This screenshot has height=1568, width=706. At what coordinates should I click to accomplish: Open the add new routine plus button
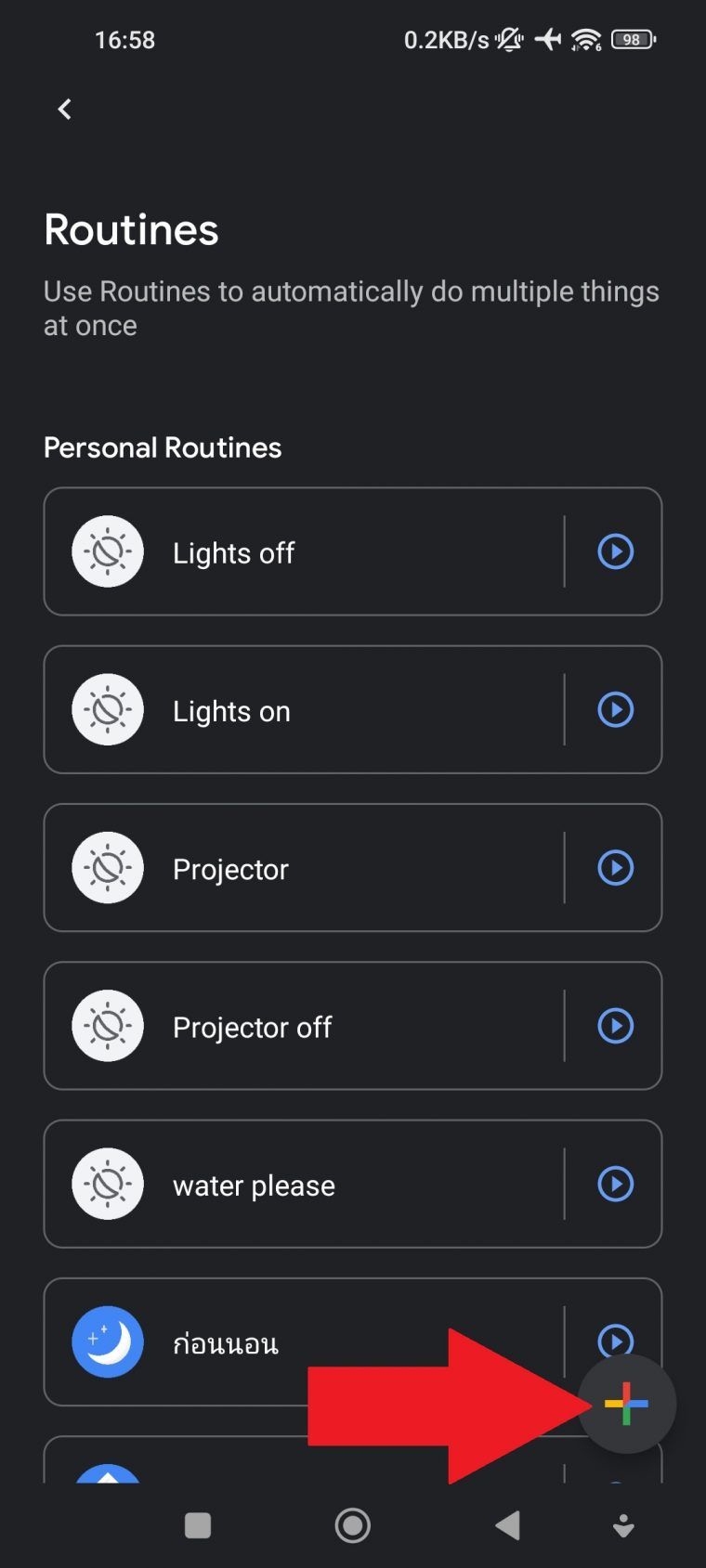coord(628,1404)
